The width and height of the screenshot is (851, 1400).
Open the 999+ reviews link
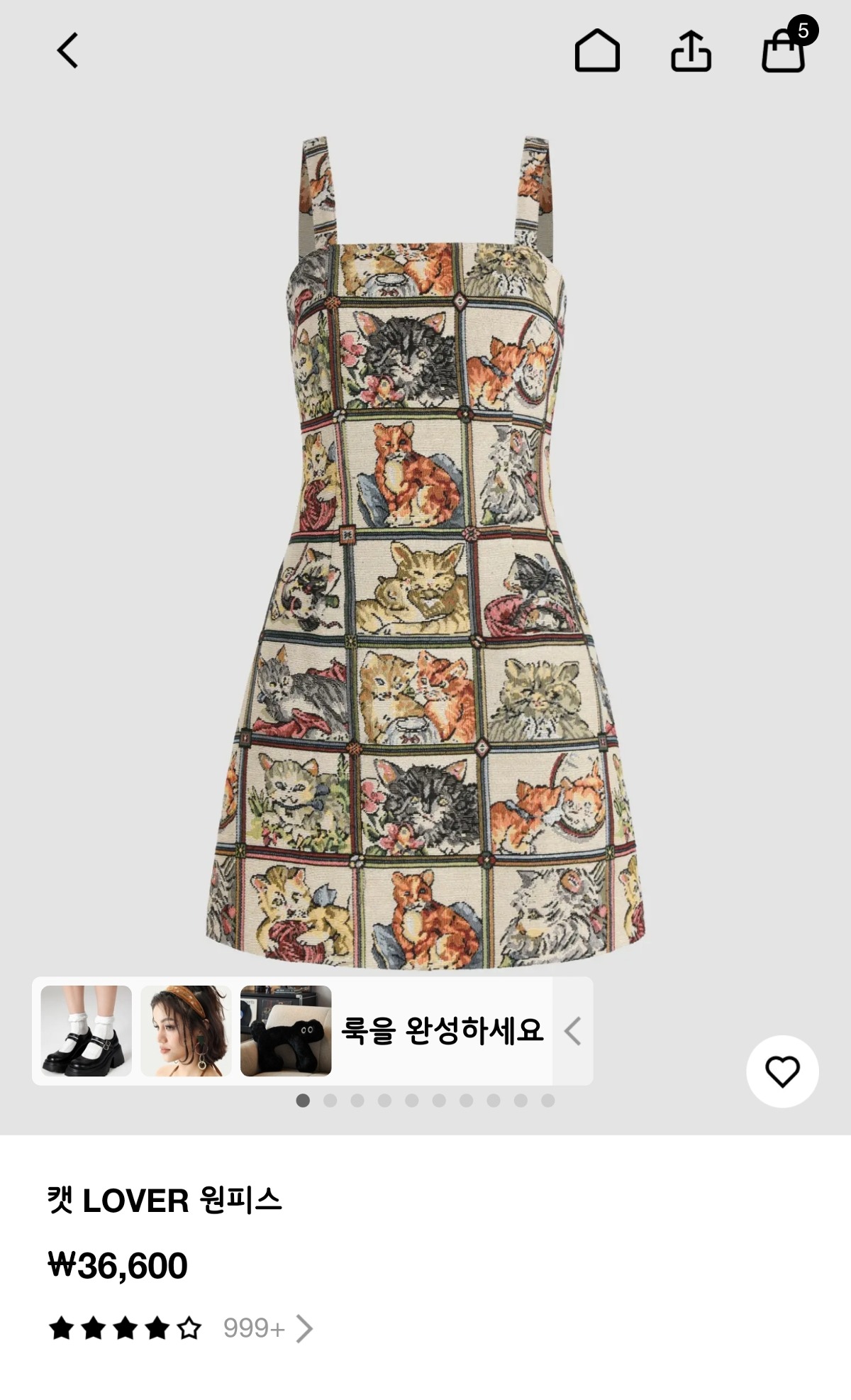[268, 1328]
